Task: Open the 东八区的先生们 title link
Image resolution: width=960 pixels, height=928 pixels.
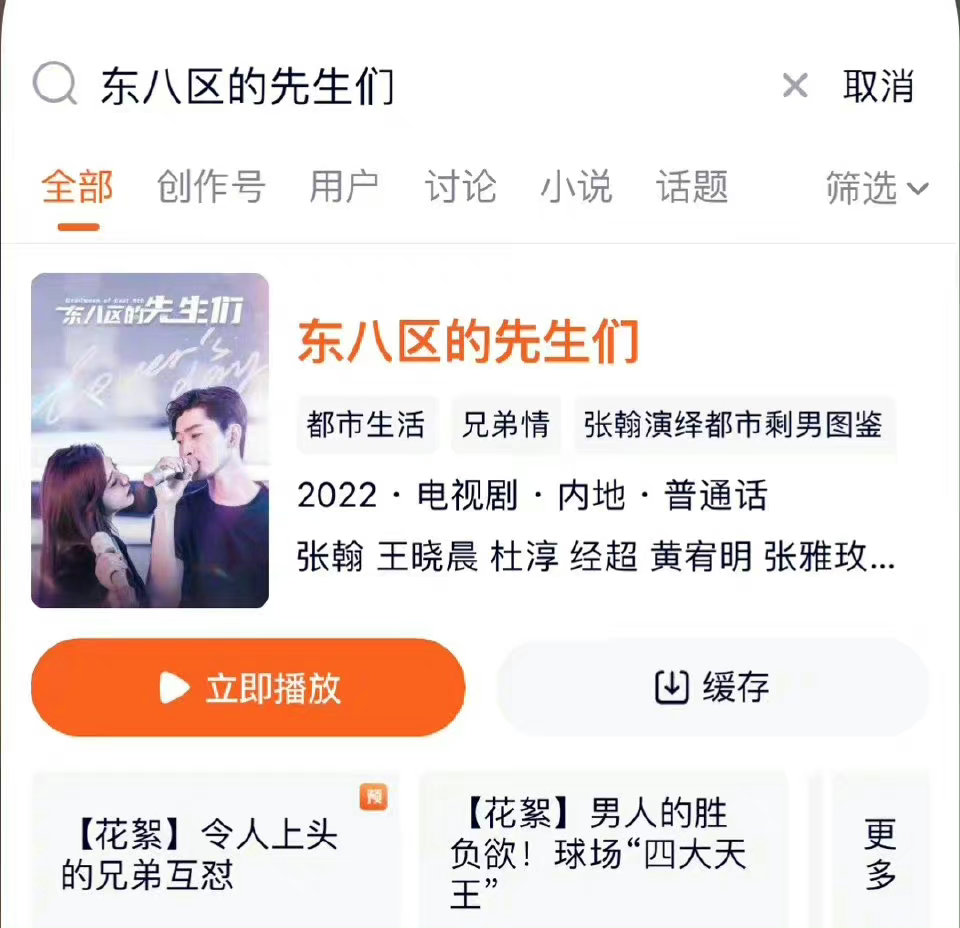Action: coord(468,343)
